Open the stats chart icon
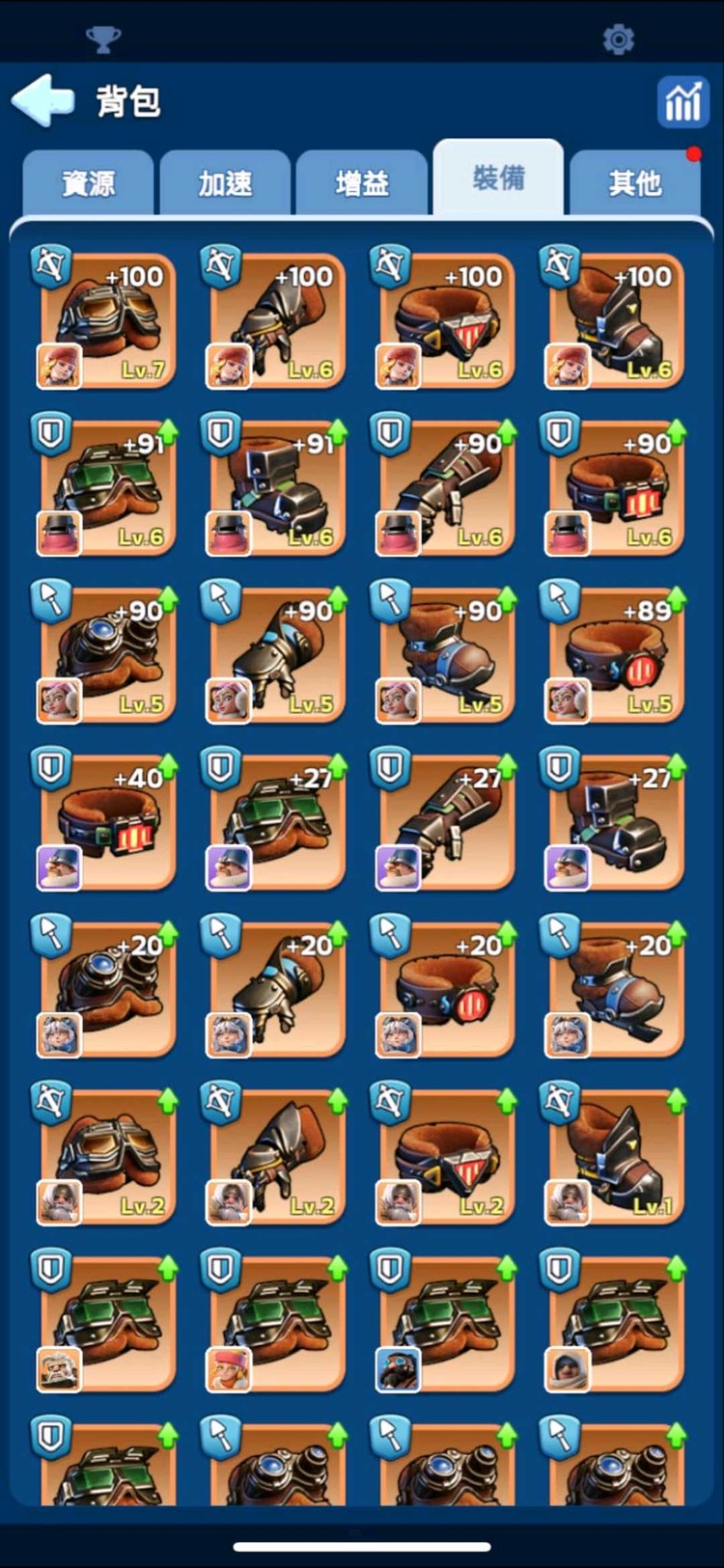 point(682,100)
